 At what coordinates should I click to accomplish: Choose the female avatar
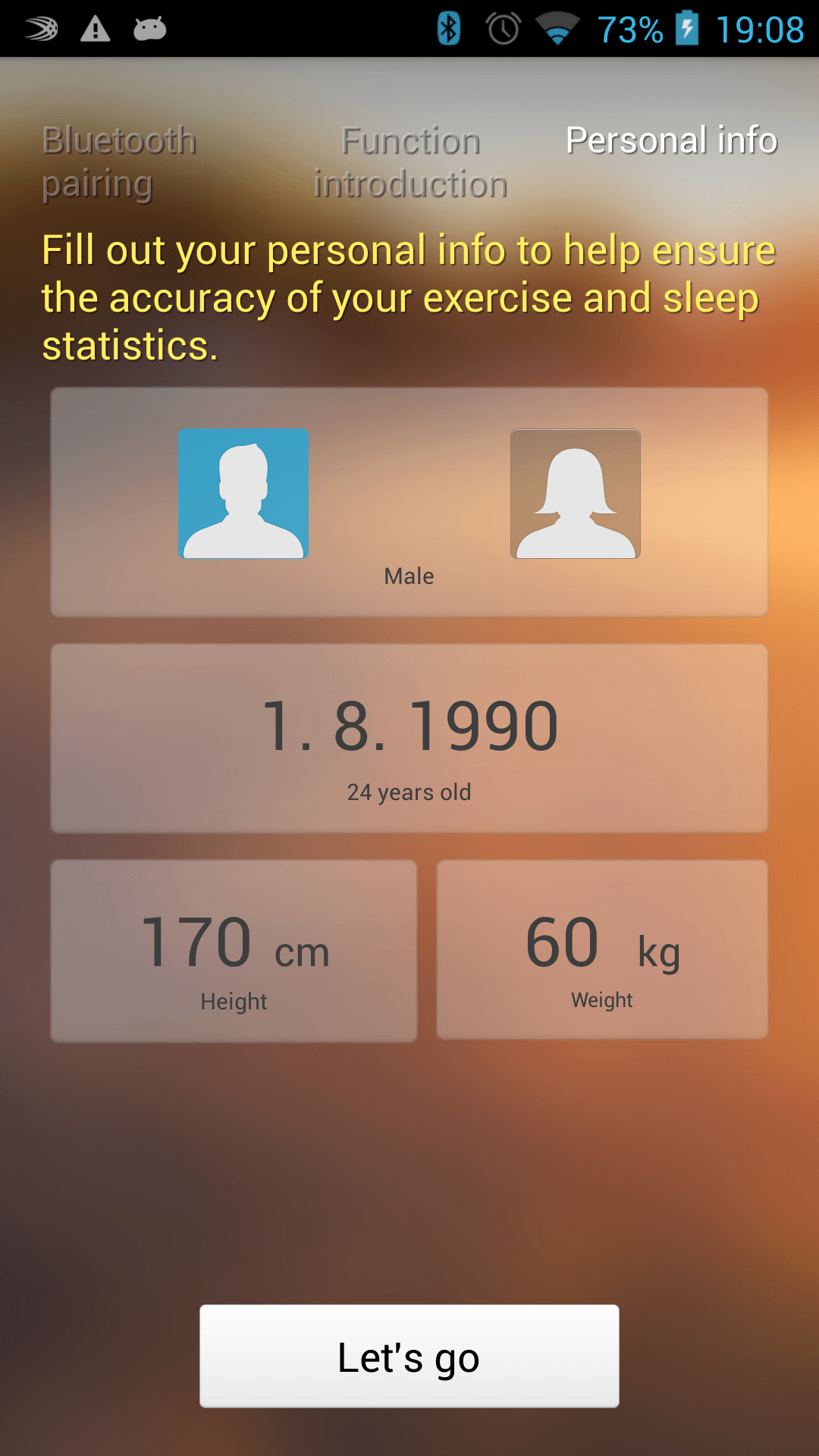tap(576, 494)
